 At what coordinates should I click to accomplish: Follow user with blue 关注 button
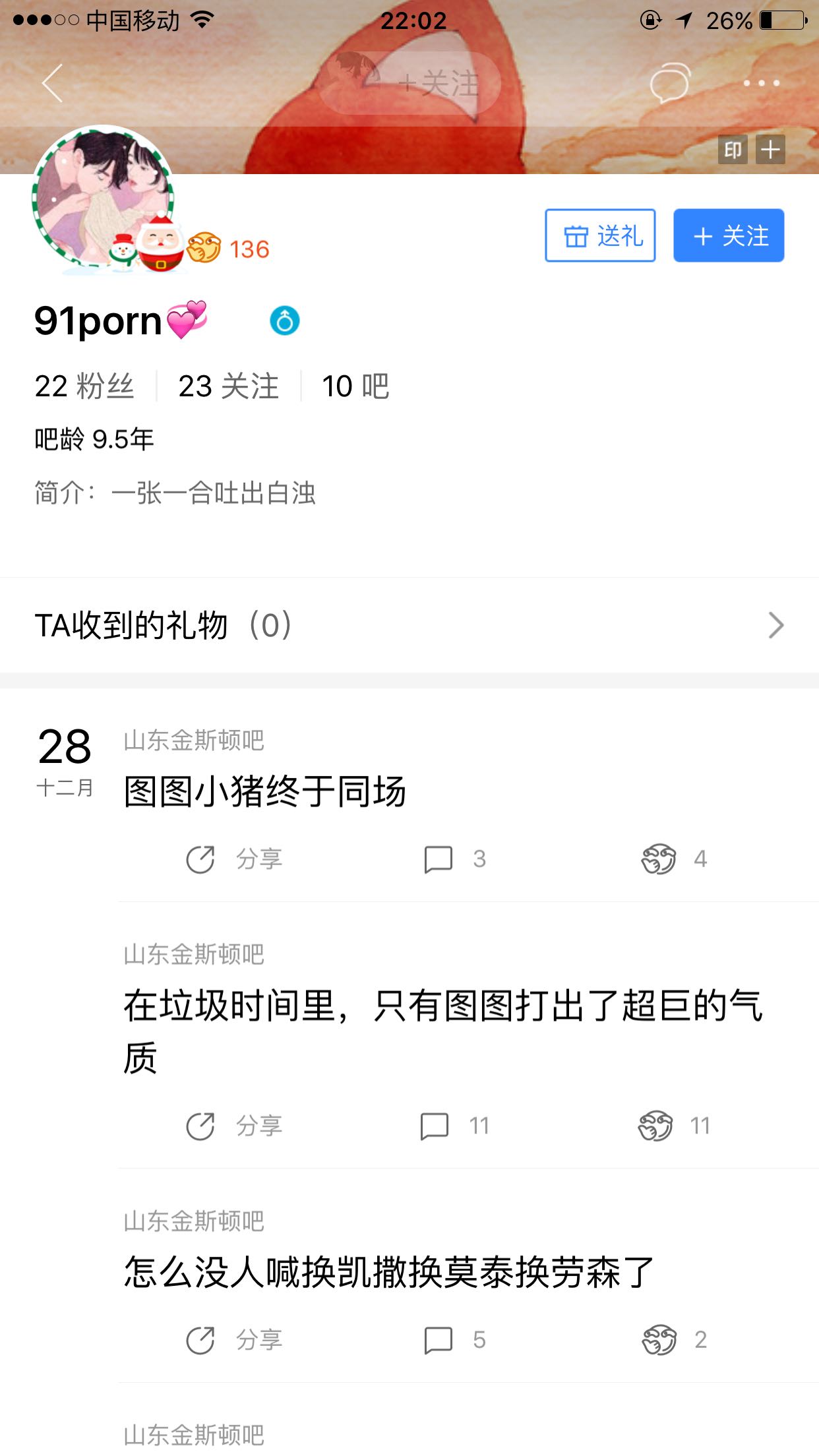[x=729, y=235]
